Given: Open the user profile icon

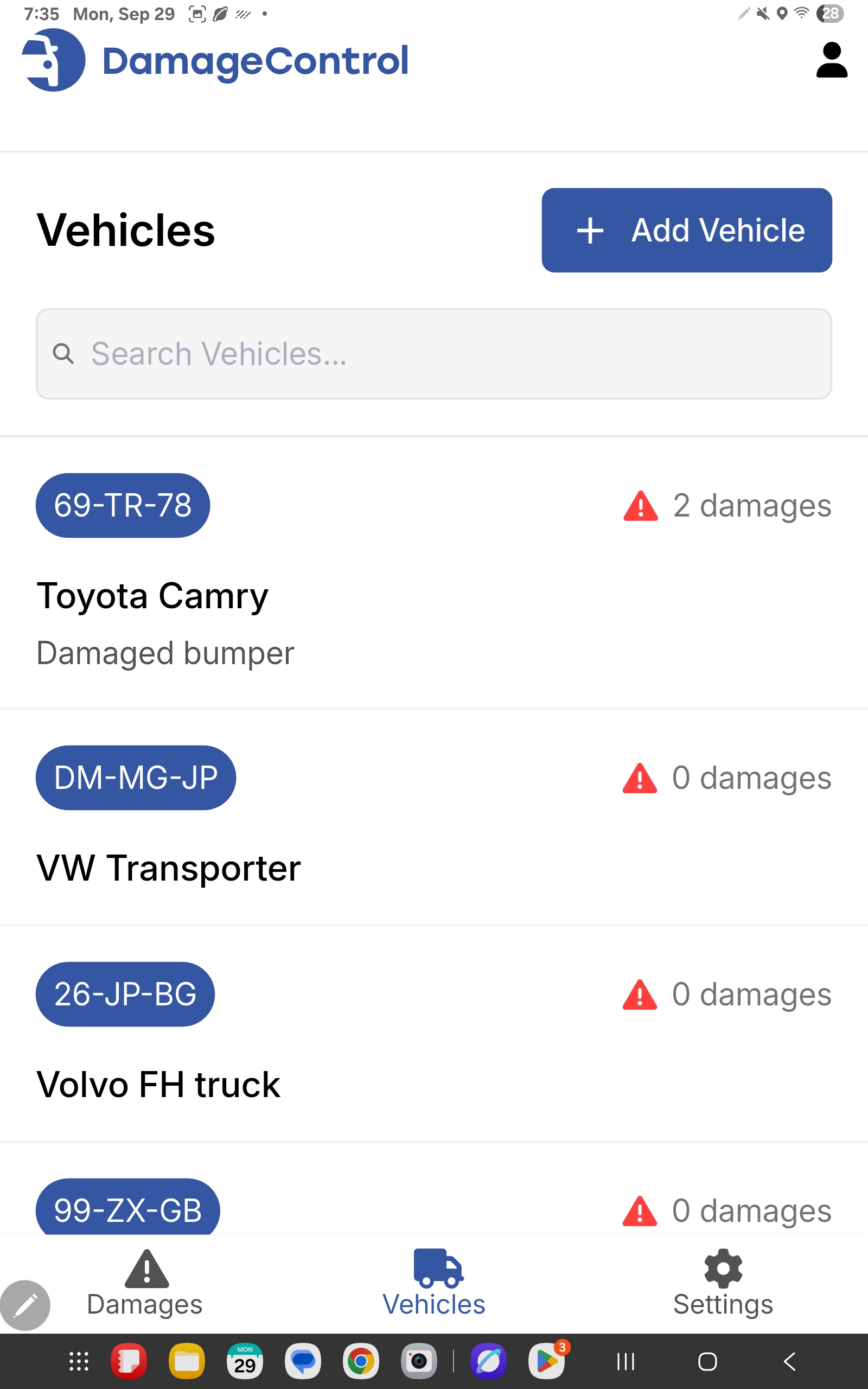Looking at the screenshot, I should click(831, 60).
